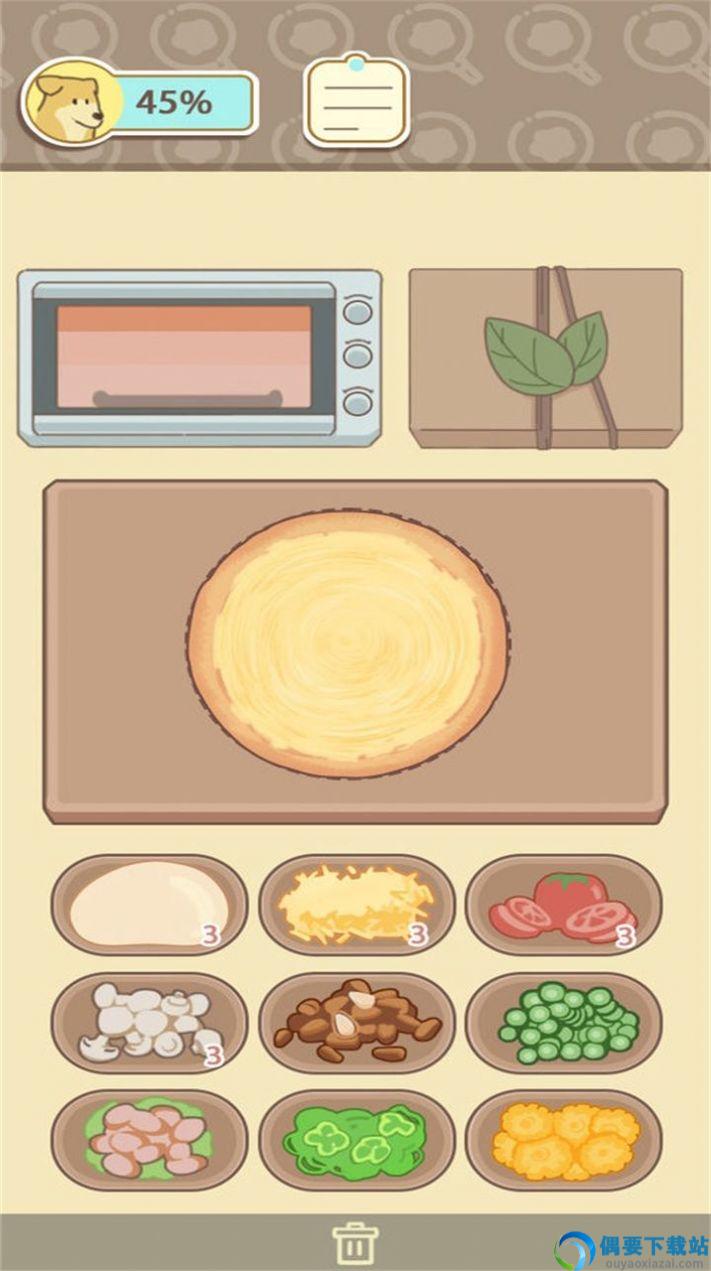711x1271 pixels.
Task: Choose the green pepper topping
Action: [x=356, y=1139]
